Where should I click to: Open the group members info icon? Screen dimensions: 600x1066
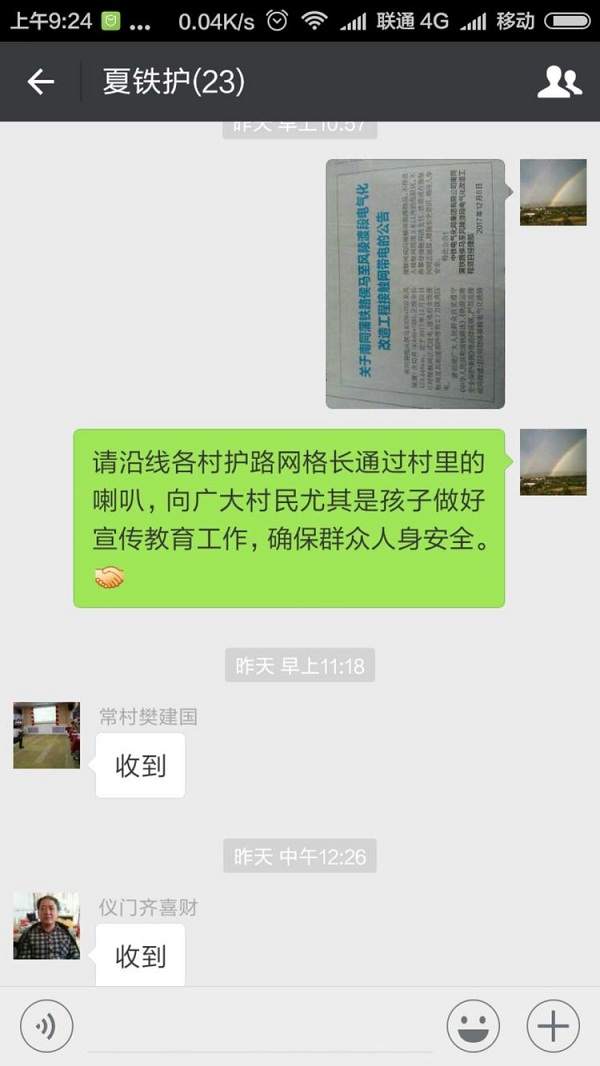pyautogui.click(x=559, y=82)
